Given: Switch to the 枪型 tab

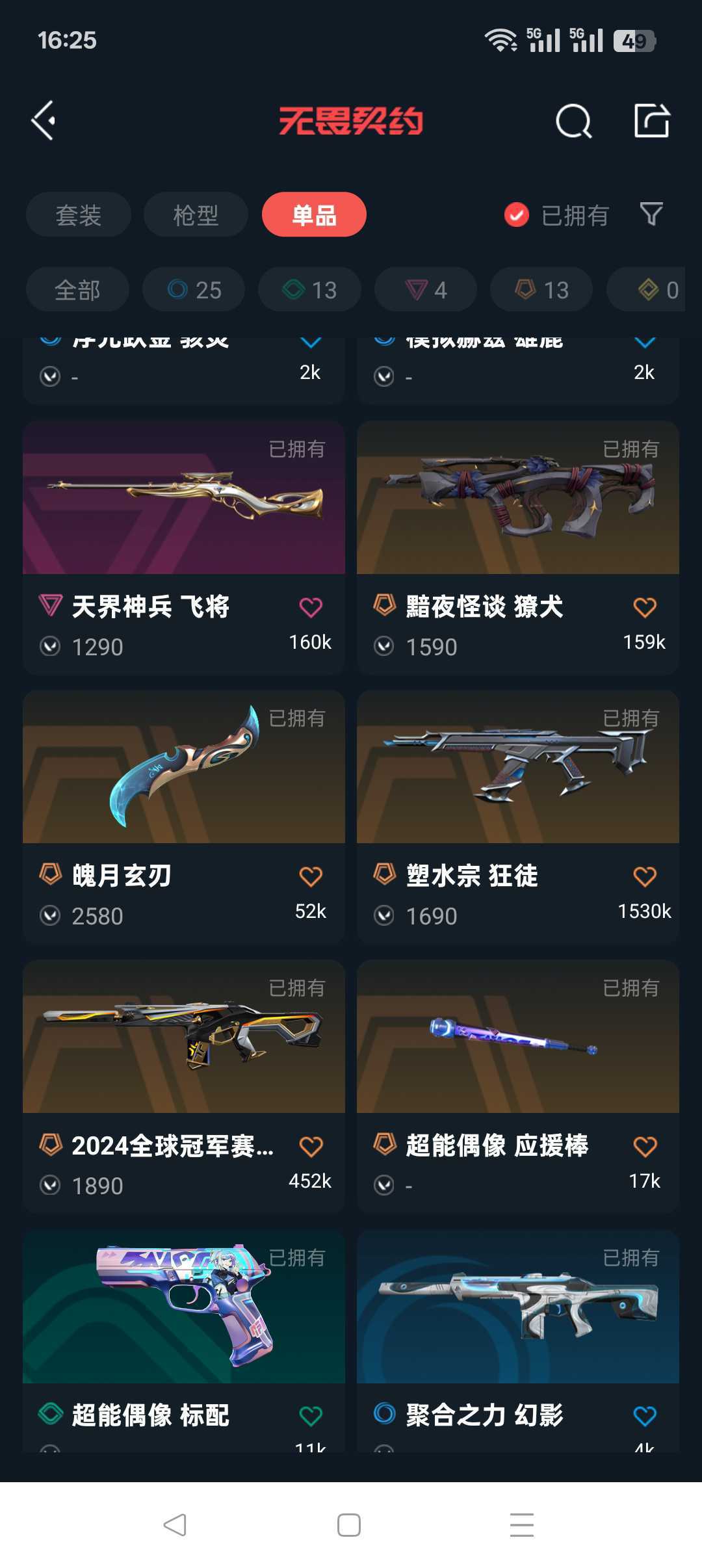Looking at the screenshot, I should tap(196, 215).
